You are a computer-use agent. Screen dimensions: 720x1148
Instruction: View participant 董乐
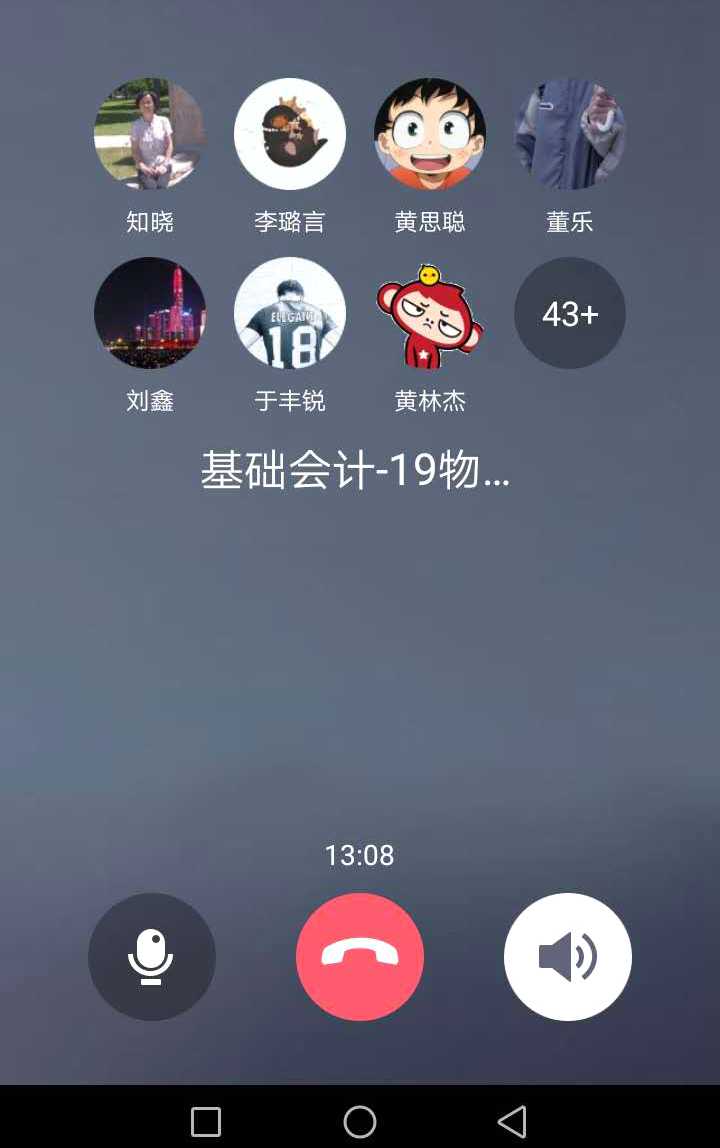(570, 134)
